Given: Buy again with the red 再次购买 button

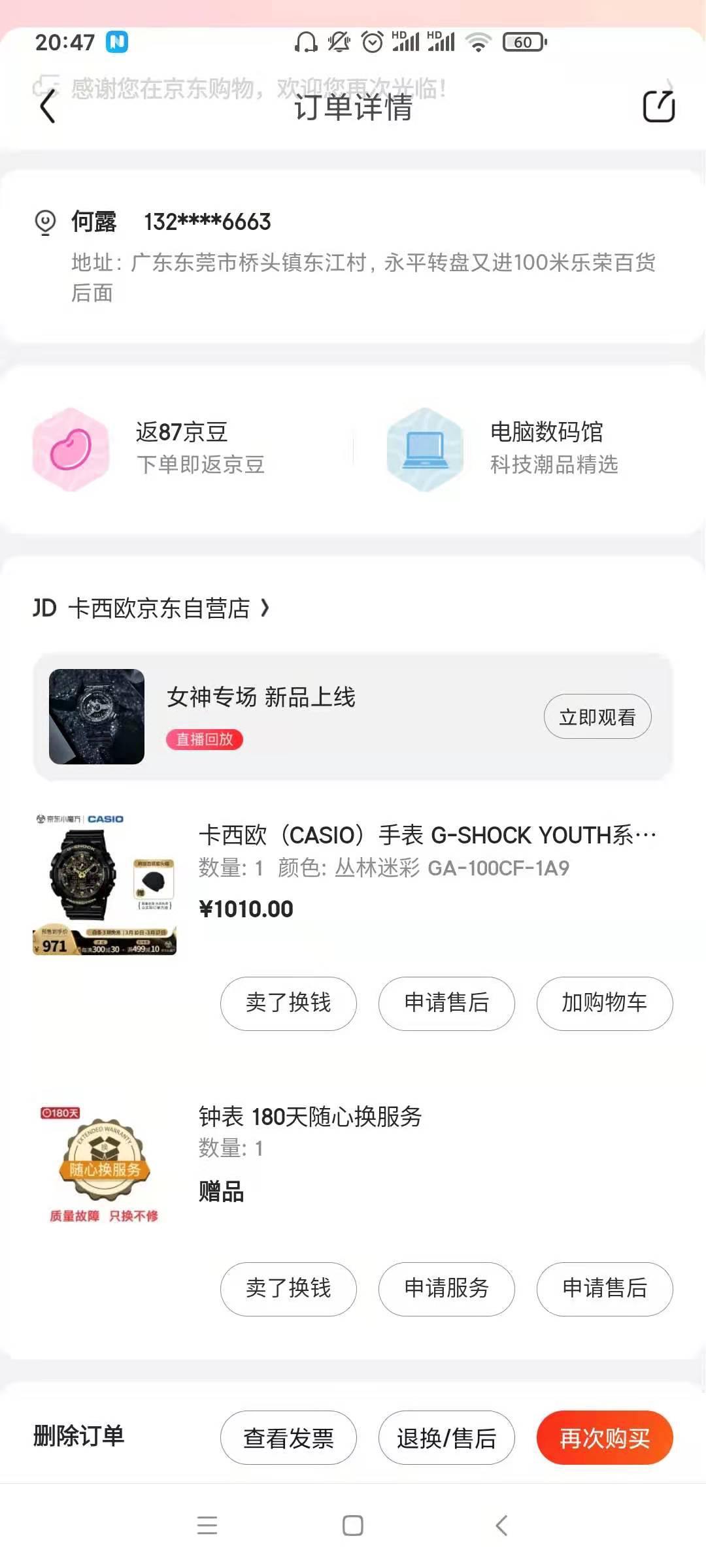Looking at the screenshot, I should click(605, 1438).
